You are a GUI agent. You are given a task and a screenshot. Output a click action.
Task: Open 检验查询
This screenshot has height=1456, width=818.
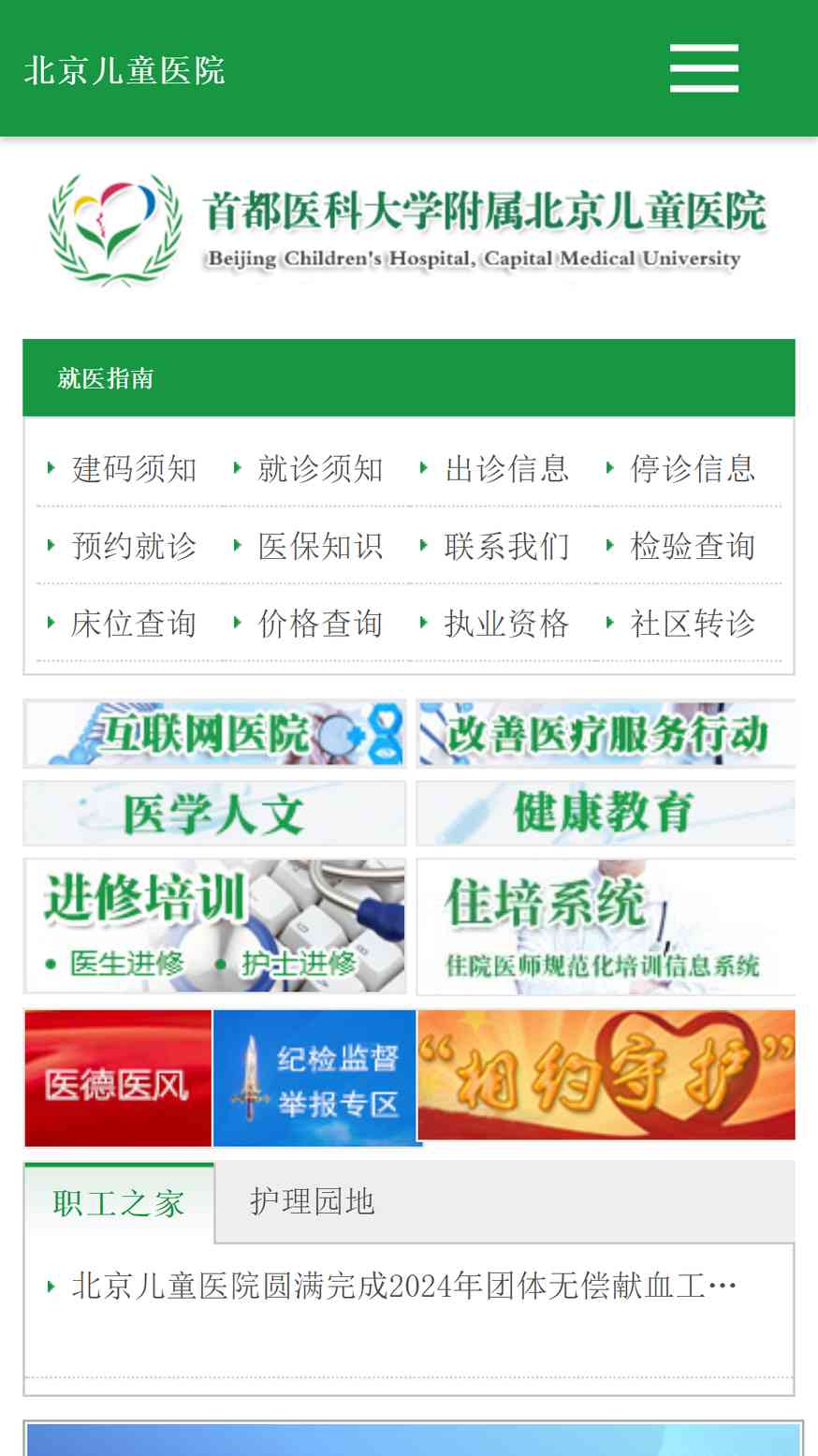(693, 546)
